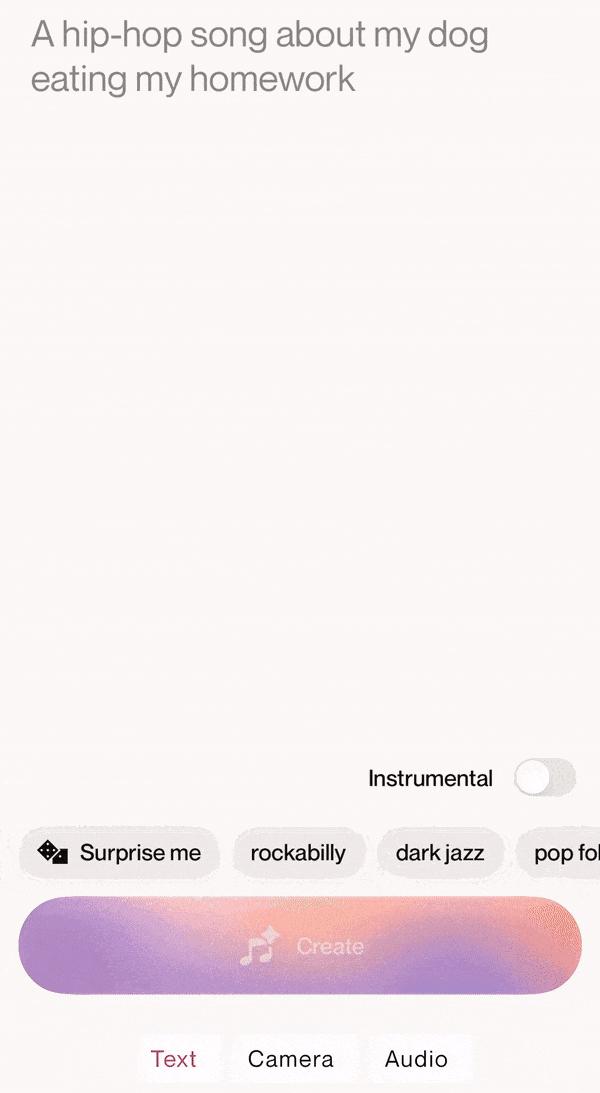Enable the Instrumental switch

544,778
